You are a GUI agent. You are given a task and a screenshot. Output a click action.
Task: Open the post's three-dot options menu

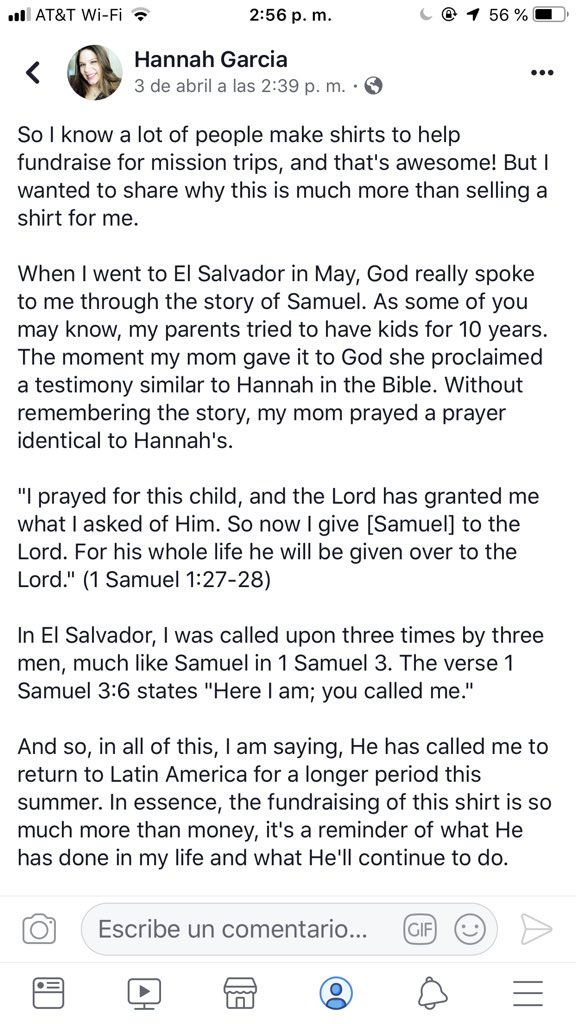[x=542, y=72]
